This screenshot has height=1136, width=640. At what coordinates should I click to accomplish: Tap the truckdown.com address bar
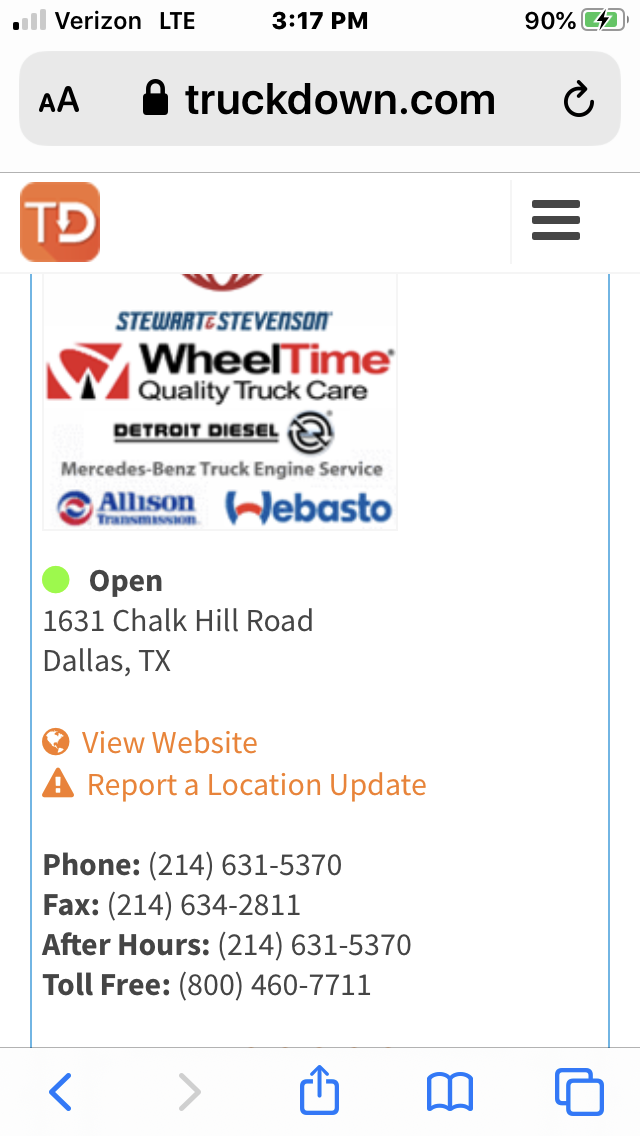point(320,100)
